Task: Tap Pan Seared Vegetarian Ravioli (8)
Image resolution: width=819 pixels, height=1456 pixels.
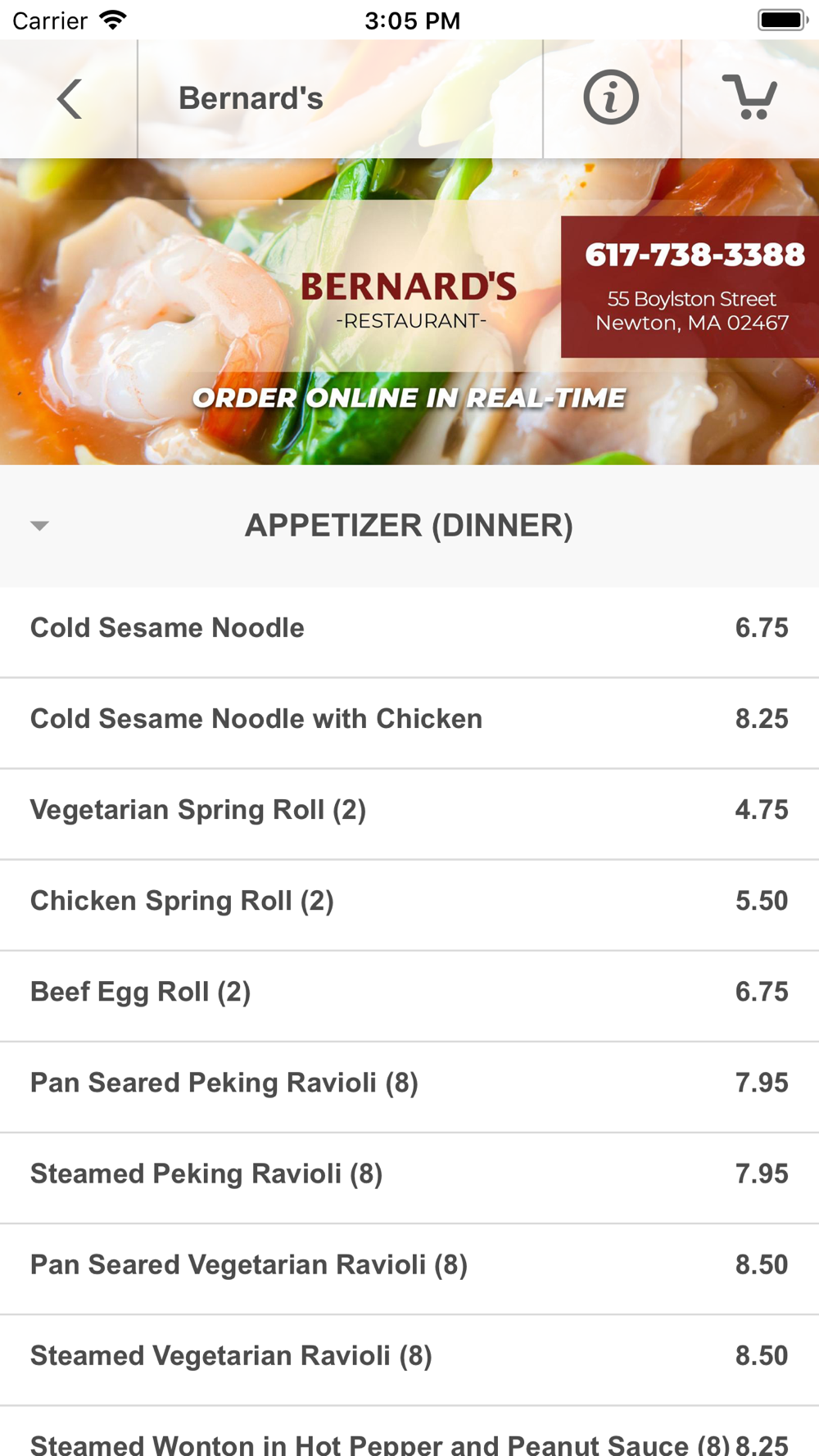Action: click(x=408, y=1264)
